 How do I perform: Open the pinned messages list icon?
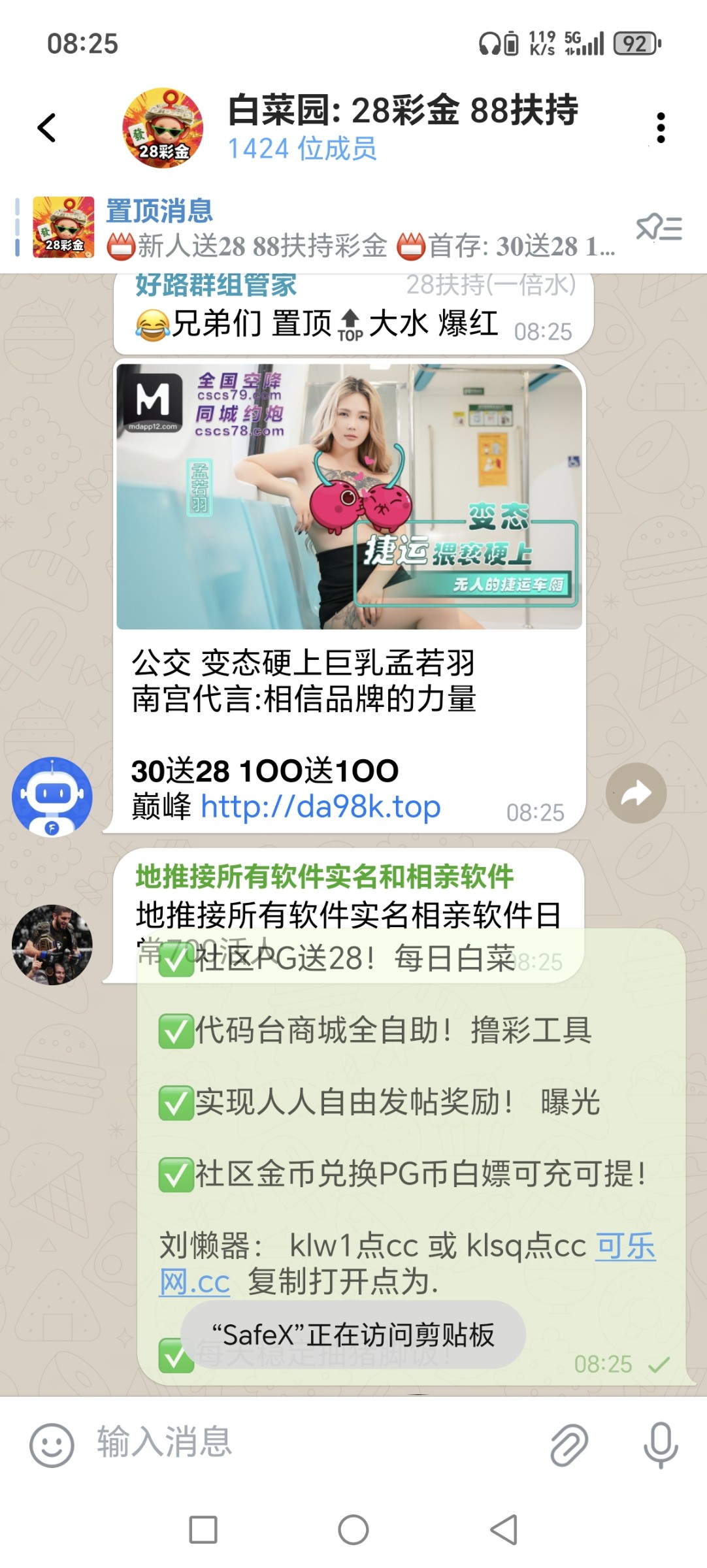pyautogui.click(x=659, y=228)
